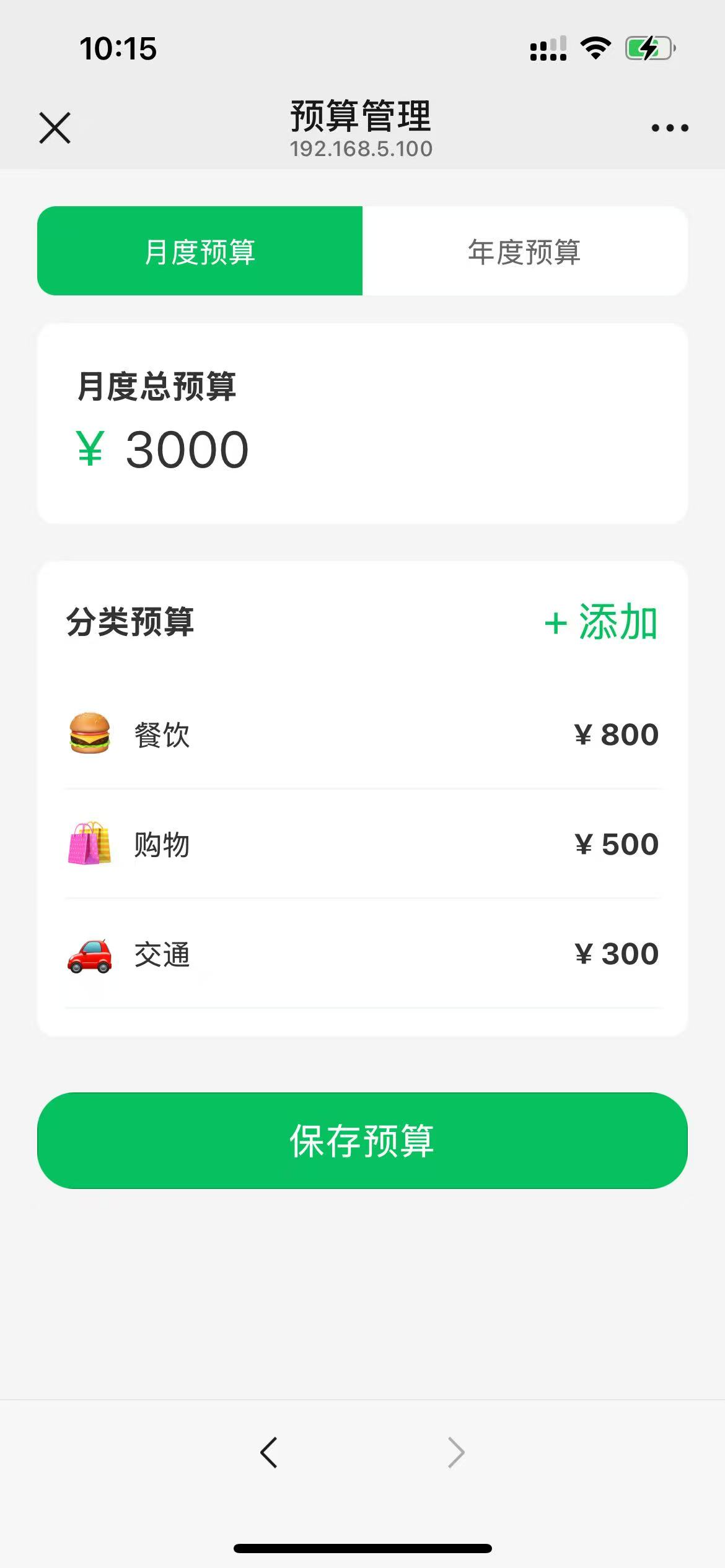Open the 餐饮 budget row
The image size is (725, 1568).
click(x=362, y=734)
